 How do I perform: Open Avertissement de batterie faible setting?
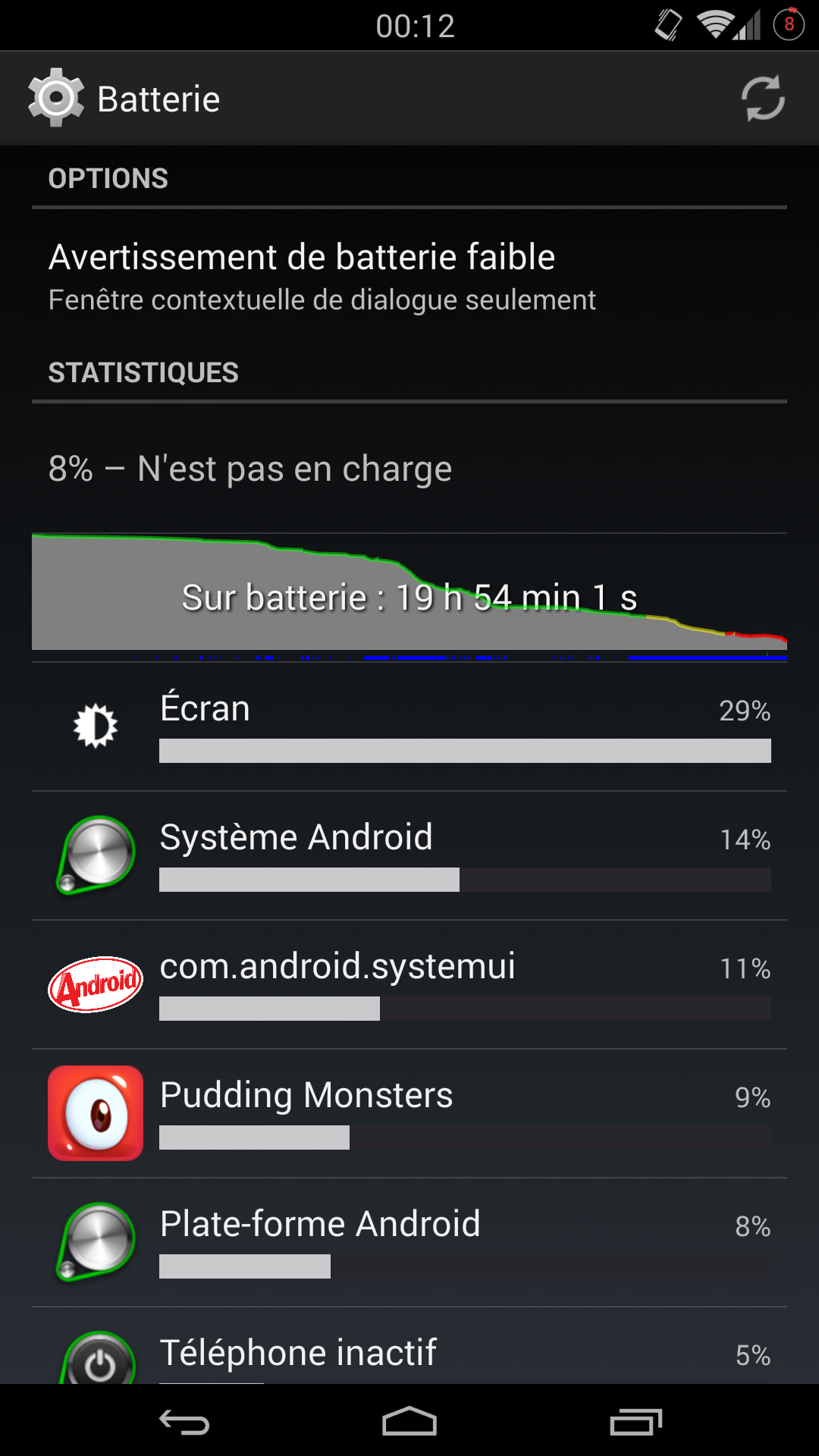pos(409,276)
